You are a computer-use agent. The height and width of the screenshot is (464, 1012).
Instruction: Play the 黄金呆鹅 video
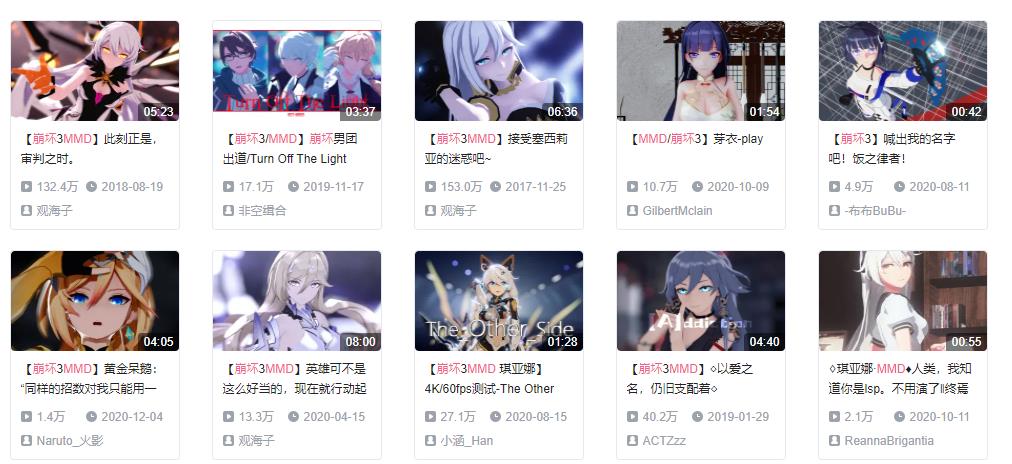(95, 300)
